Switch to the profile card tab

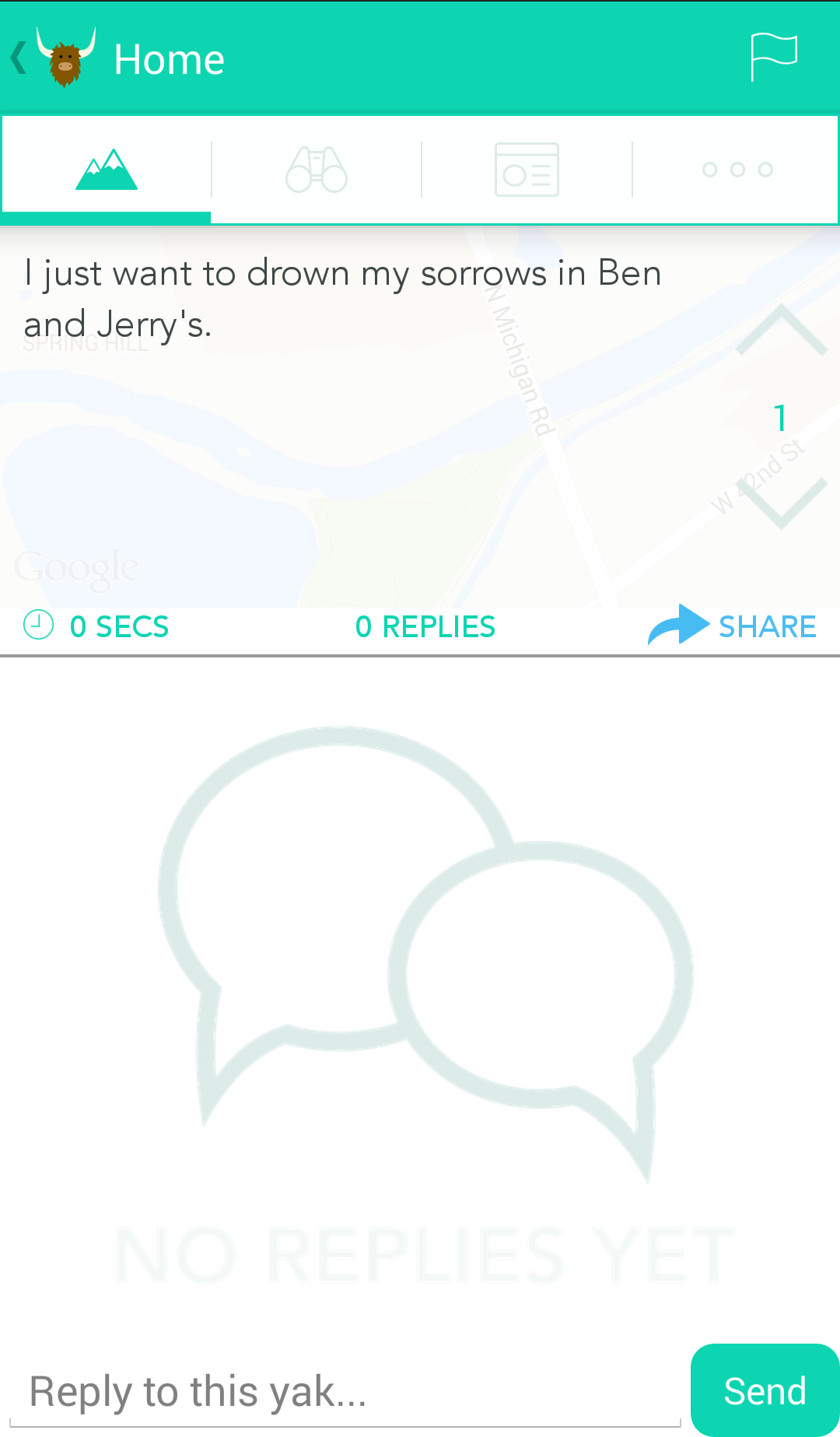click(527, 170)
